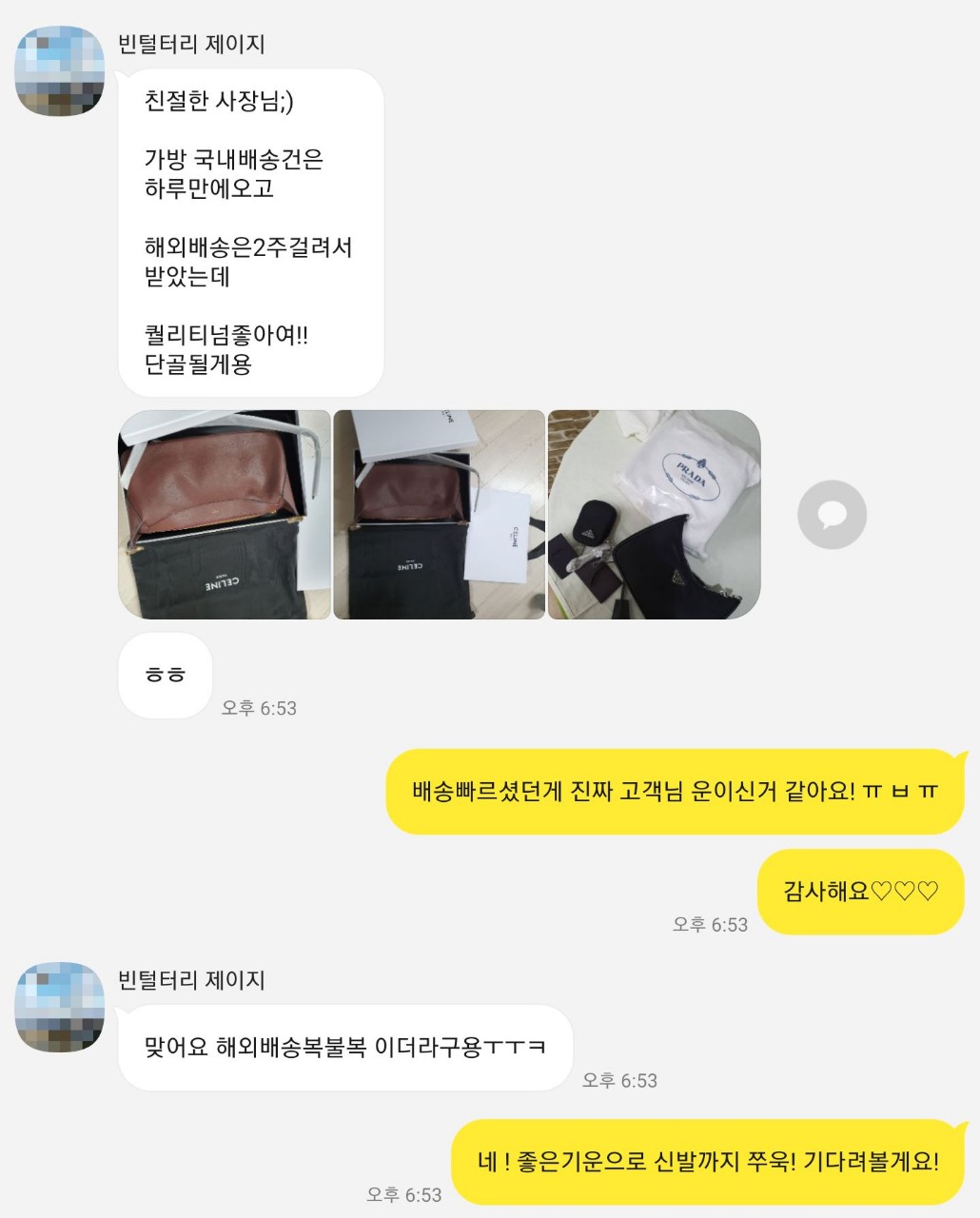Open the first brown Celine bag photo

pos(224,515)
